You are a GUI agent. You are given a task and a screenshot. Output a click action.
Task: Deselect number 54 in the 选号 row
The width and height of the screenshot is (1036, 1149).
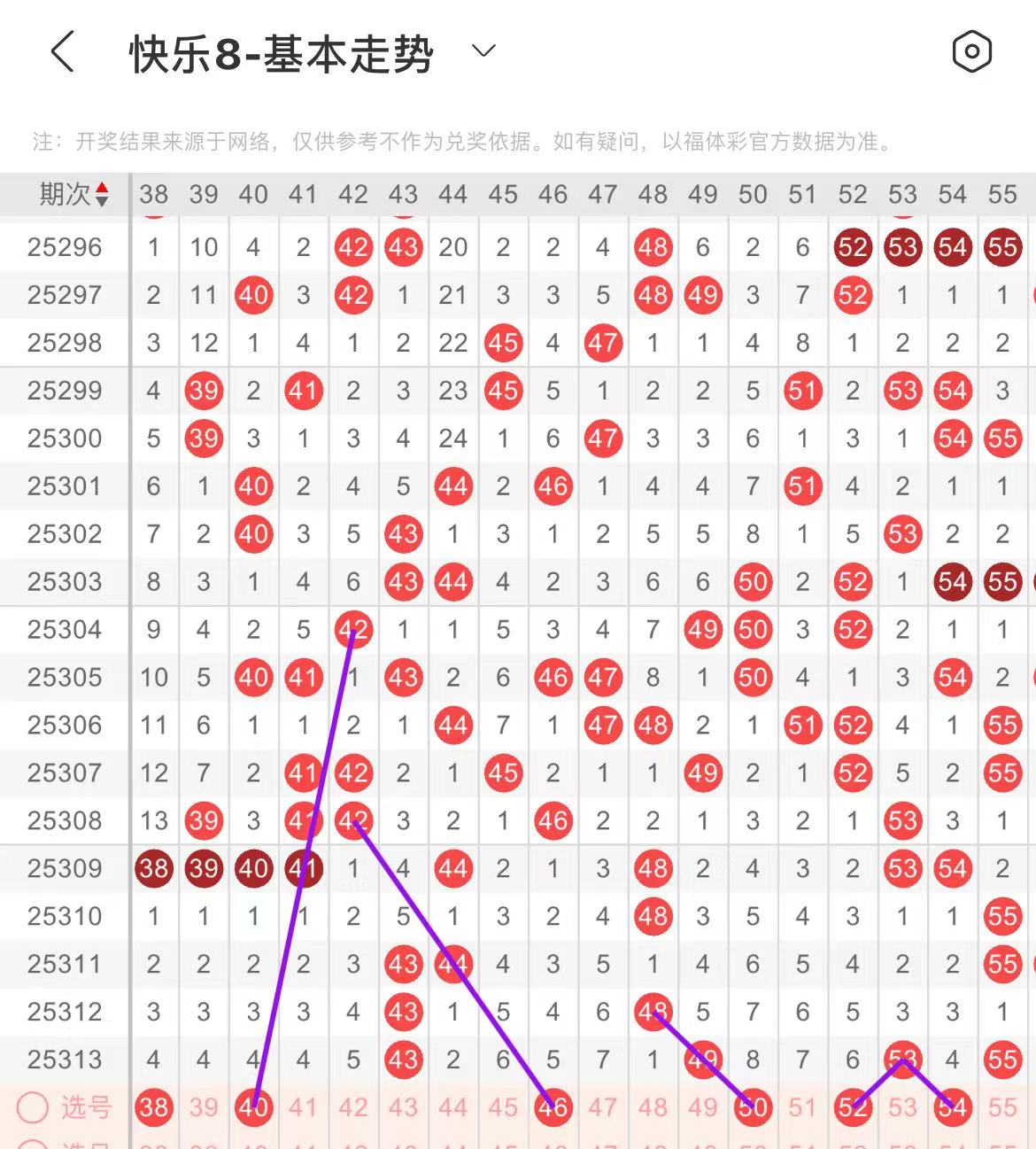coord(953,1107)
